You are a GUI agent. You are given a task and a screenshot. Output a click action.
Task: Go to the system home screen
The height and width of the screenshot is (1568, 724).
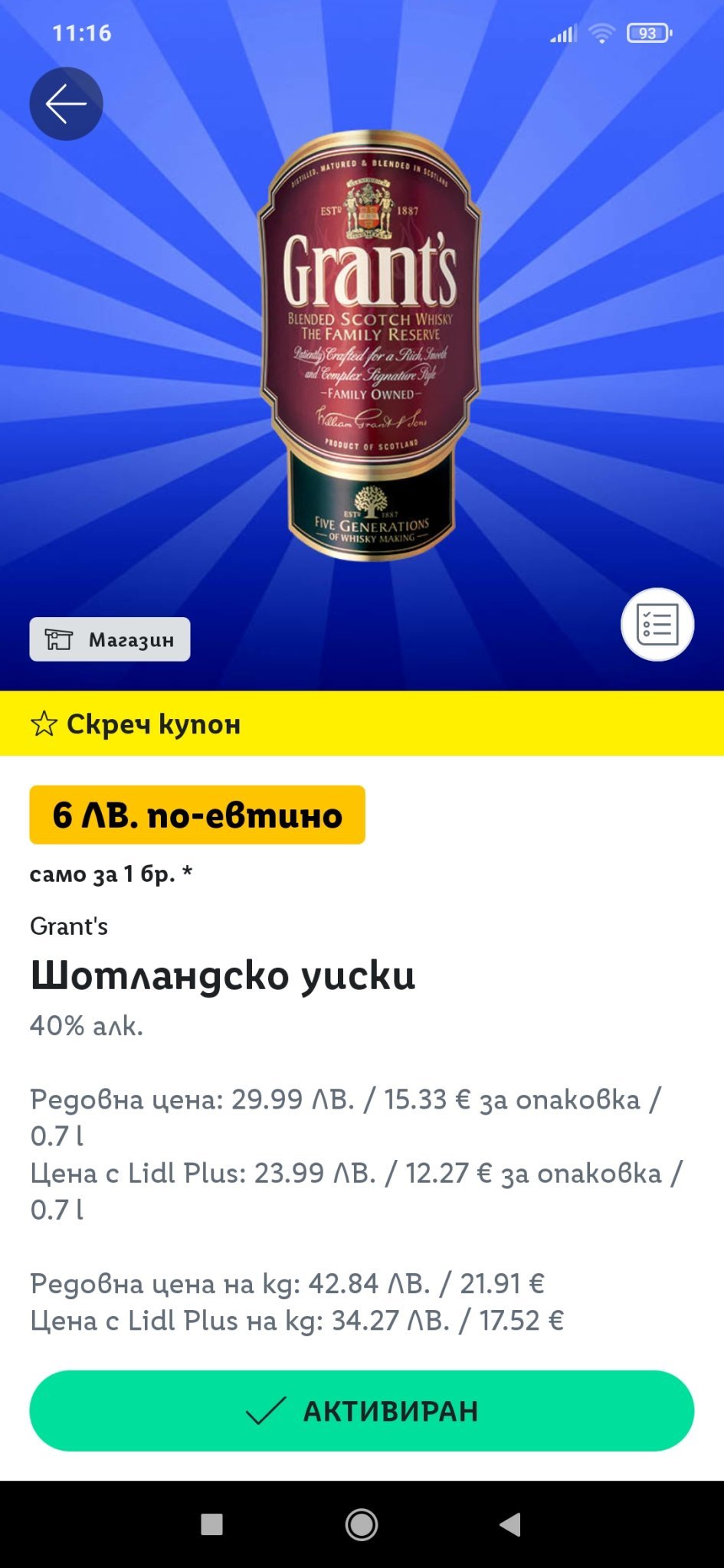click(x=362, y=1524)
